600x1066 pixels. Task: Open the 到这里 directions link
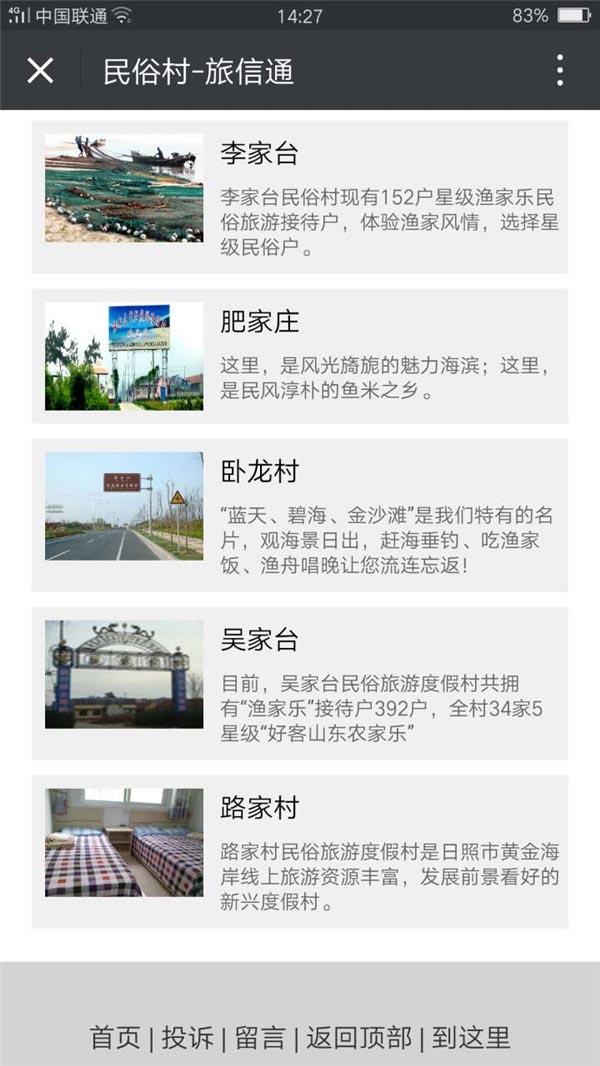(471, 1038)
